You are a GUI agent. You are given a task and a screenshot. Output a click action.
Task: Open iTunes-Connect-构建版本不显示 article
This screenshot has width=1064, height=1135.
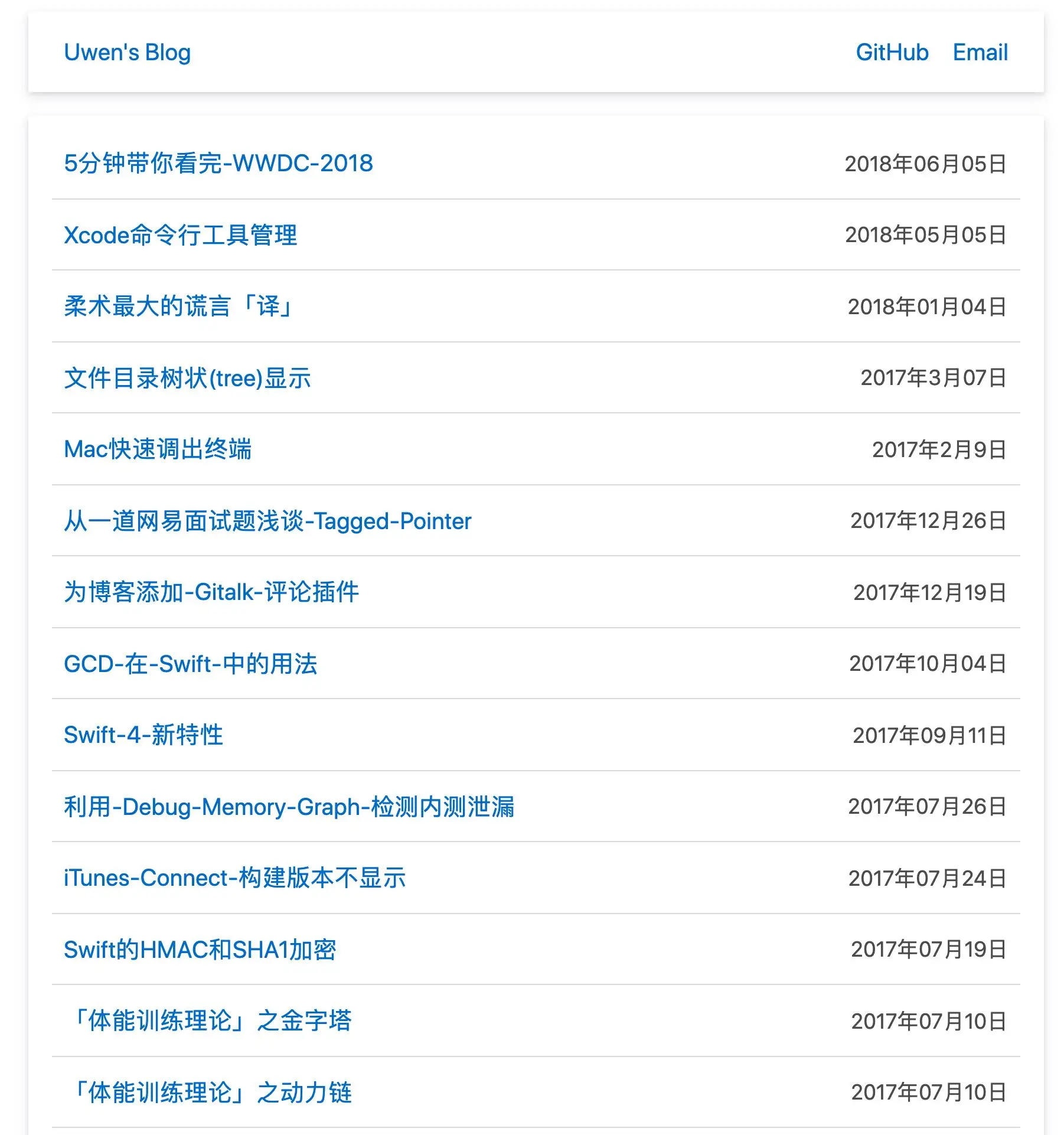point(234,878)
